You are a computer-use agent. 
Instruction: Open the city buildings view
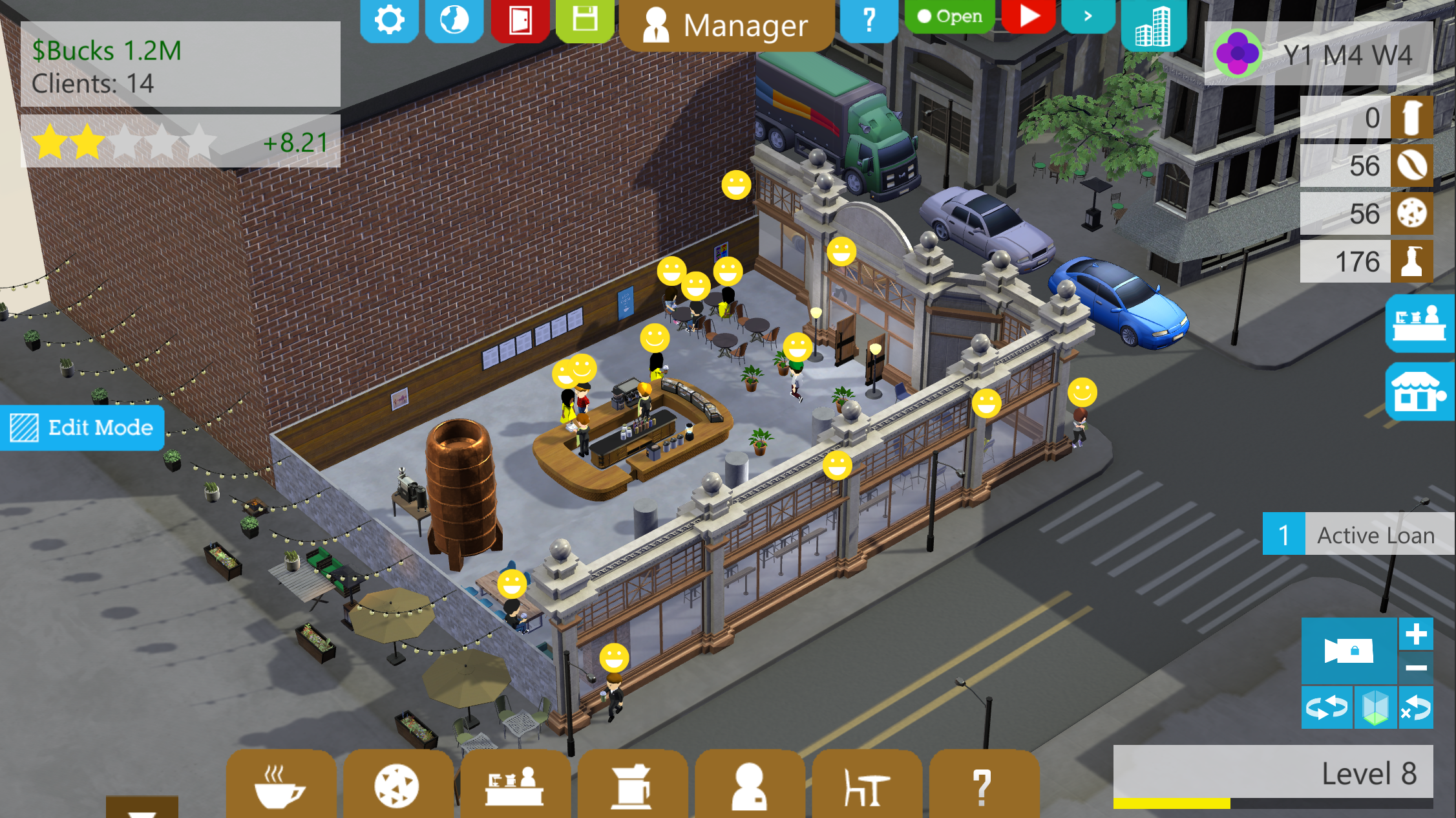pyautogui.click(x=1154, y=26)
